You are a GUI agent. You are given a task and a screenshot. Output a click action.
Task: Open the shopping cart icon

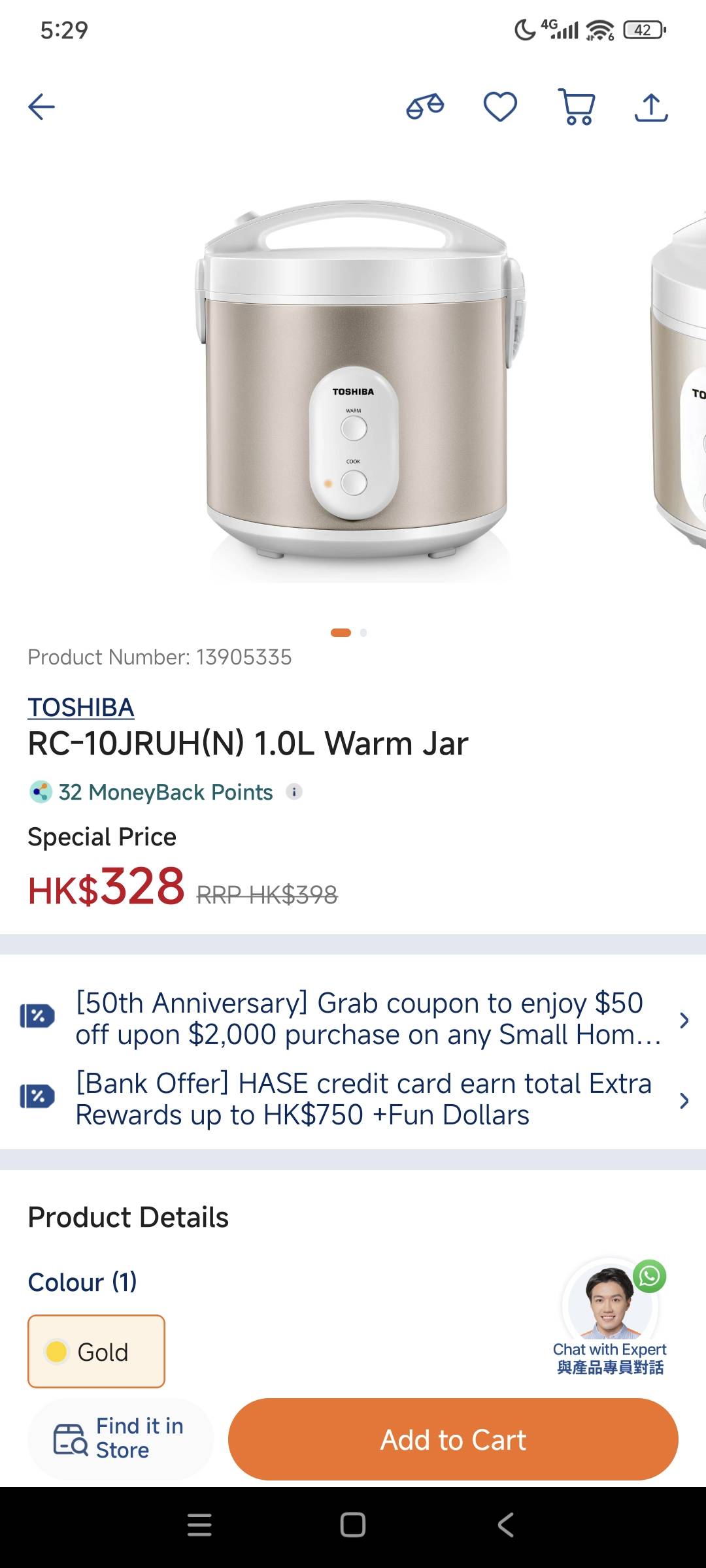577,107
